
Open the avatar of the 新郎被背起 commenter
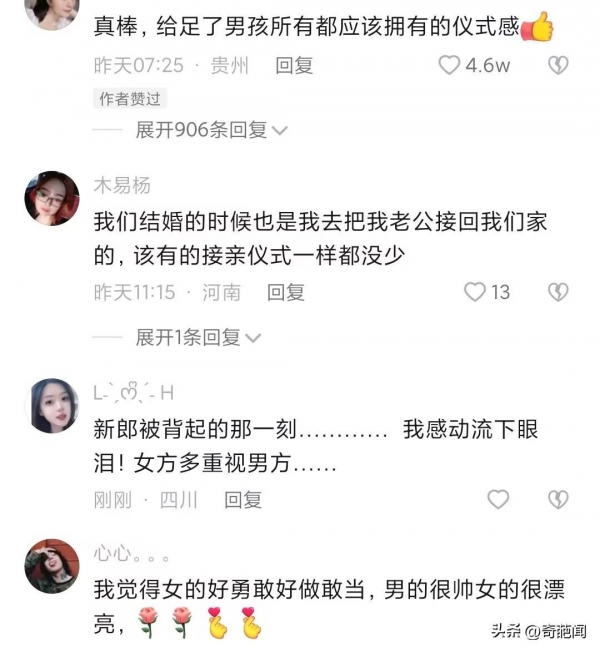[x=51, y=405]
